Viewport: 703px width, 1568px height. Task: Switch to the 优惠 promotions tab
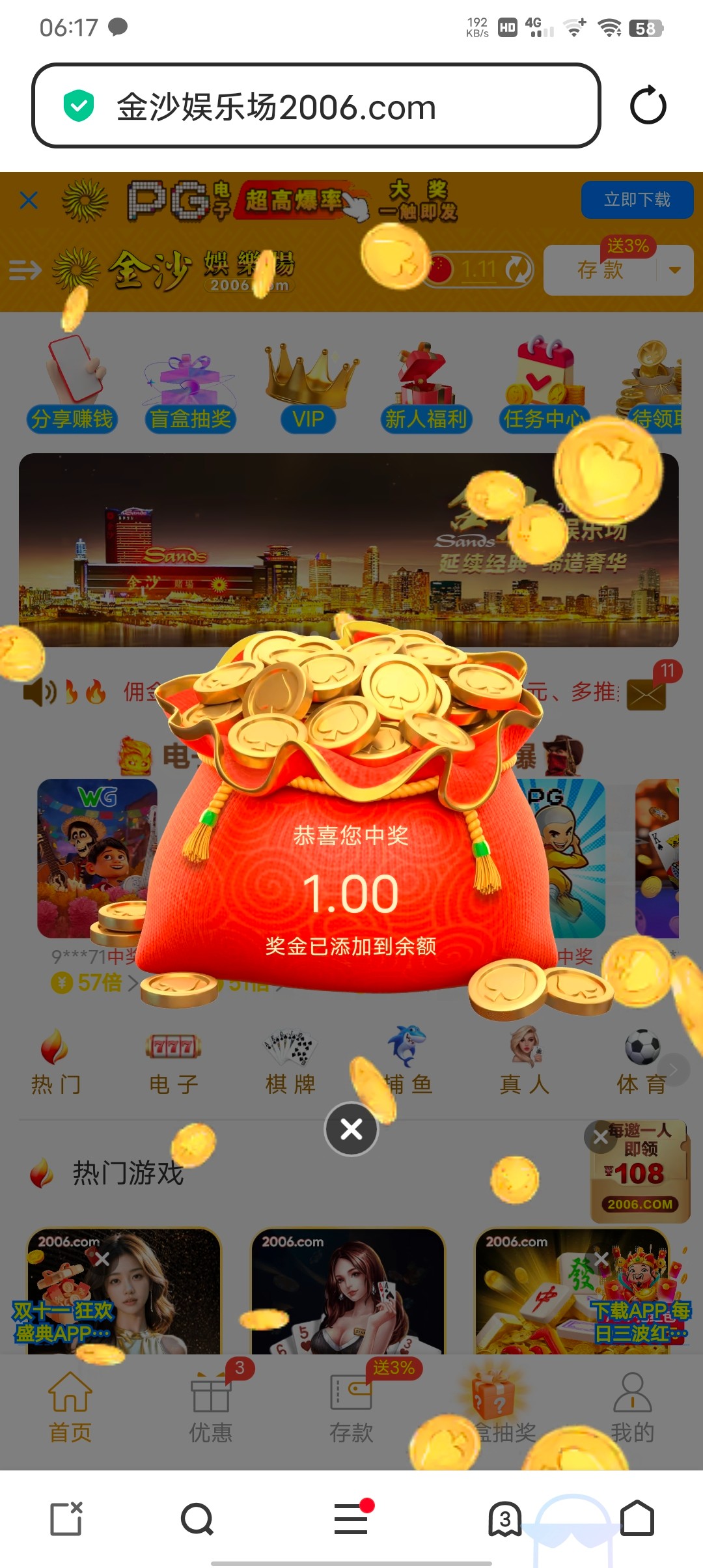point(210,1407)
